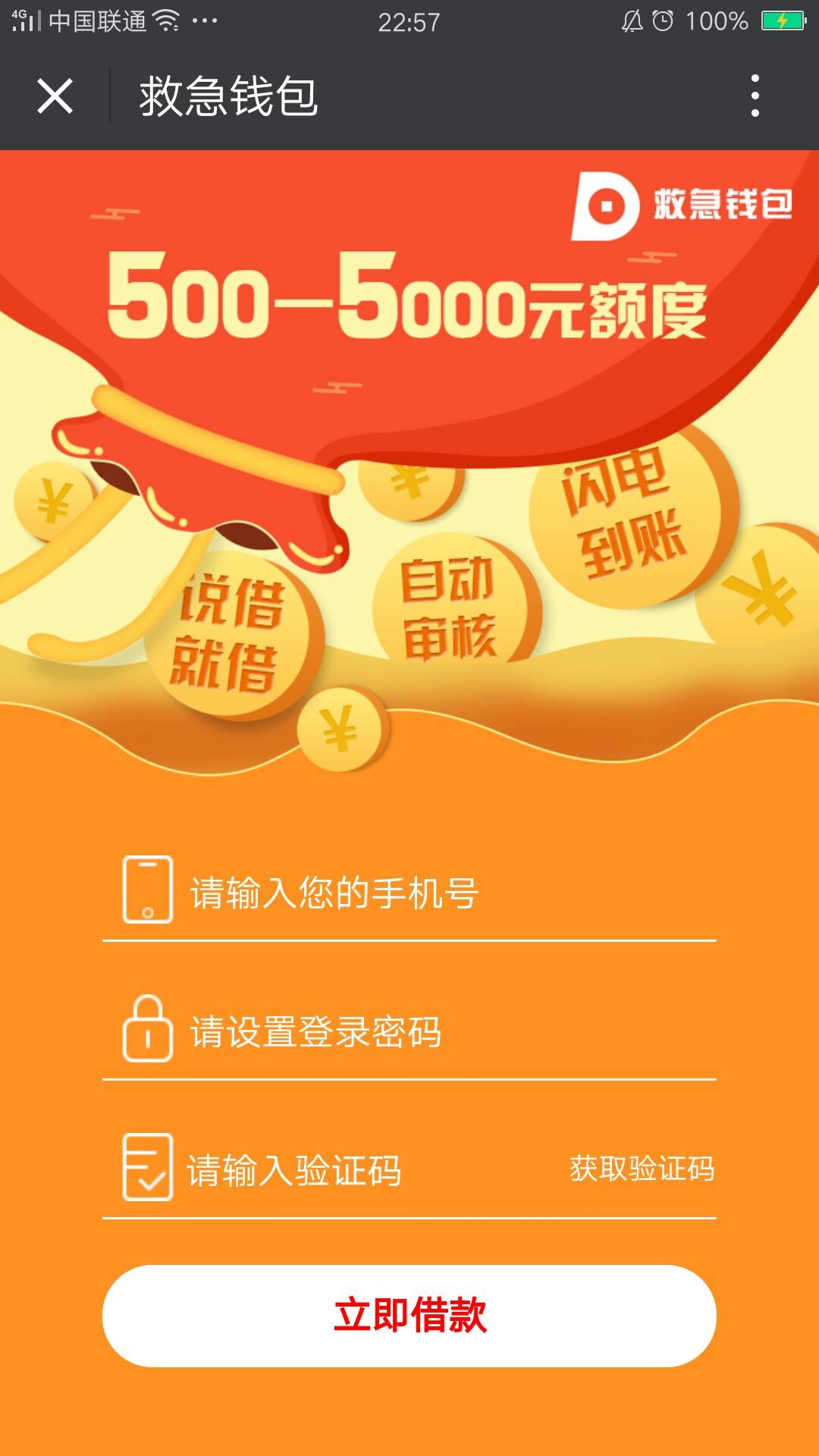This screenshot has width=819, height=1456.
Task: Tap 获取验证码 to get code
Action: click(642, 1169)
